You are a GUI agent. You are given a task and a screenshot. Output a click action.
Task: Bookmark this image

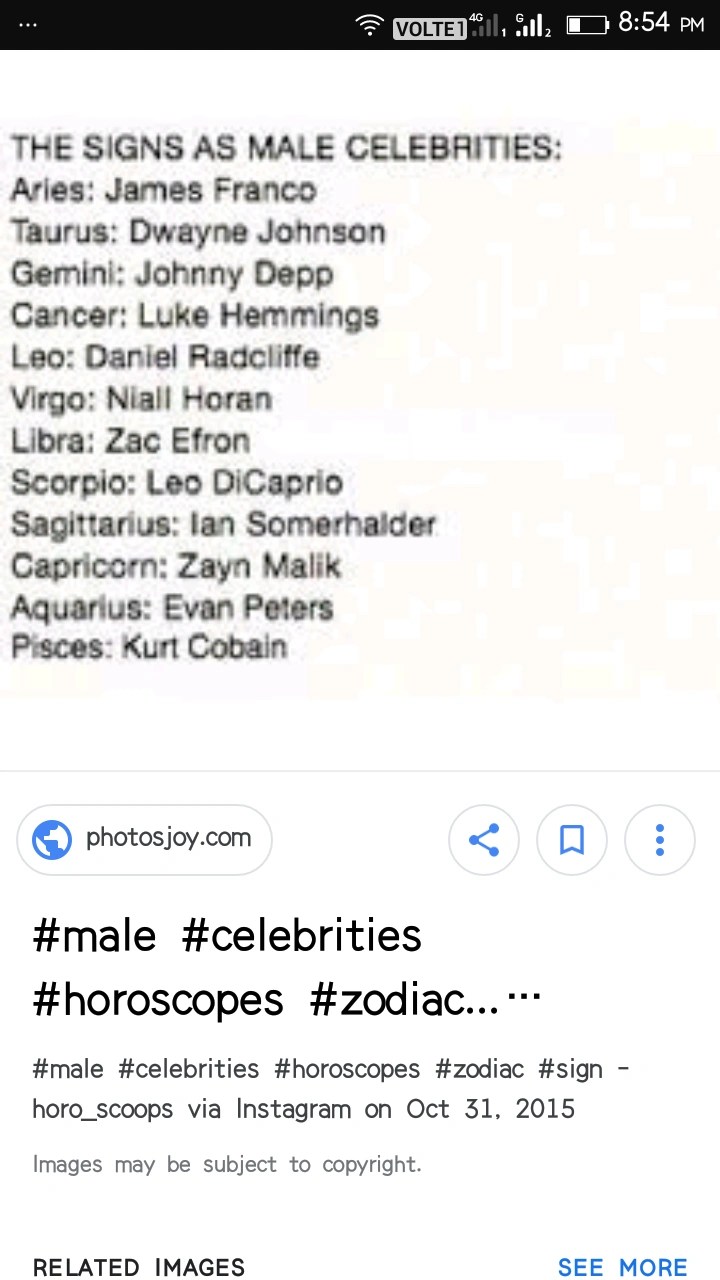[x=572, y=840]
